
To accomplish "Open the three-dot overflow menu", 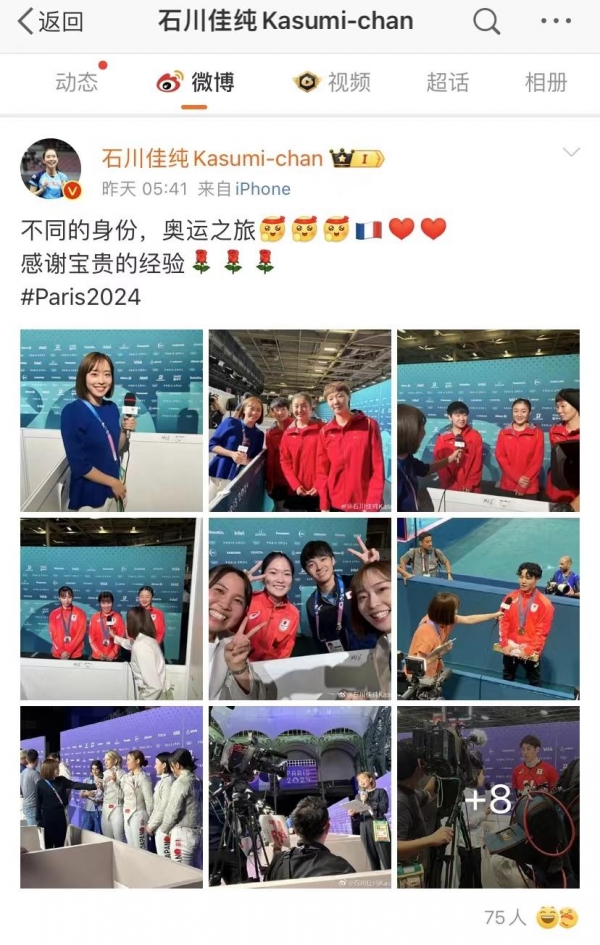I will pos(555,22).
